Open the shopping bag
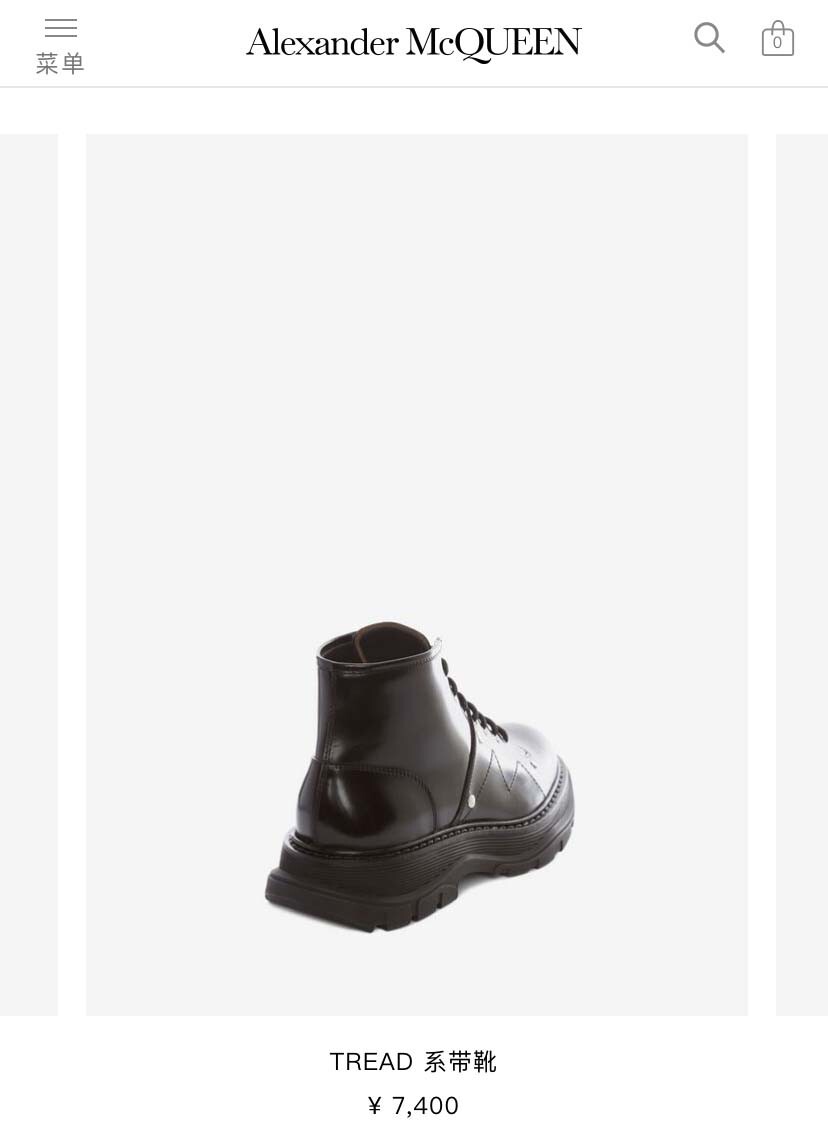 777,38
